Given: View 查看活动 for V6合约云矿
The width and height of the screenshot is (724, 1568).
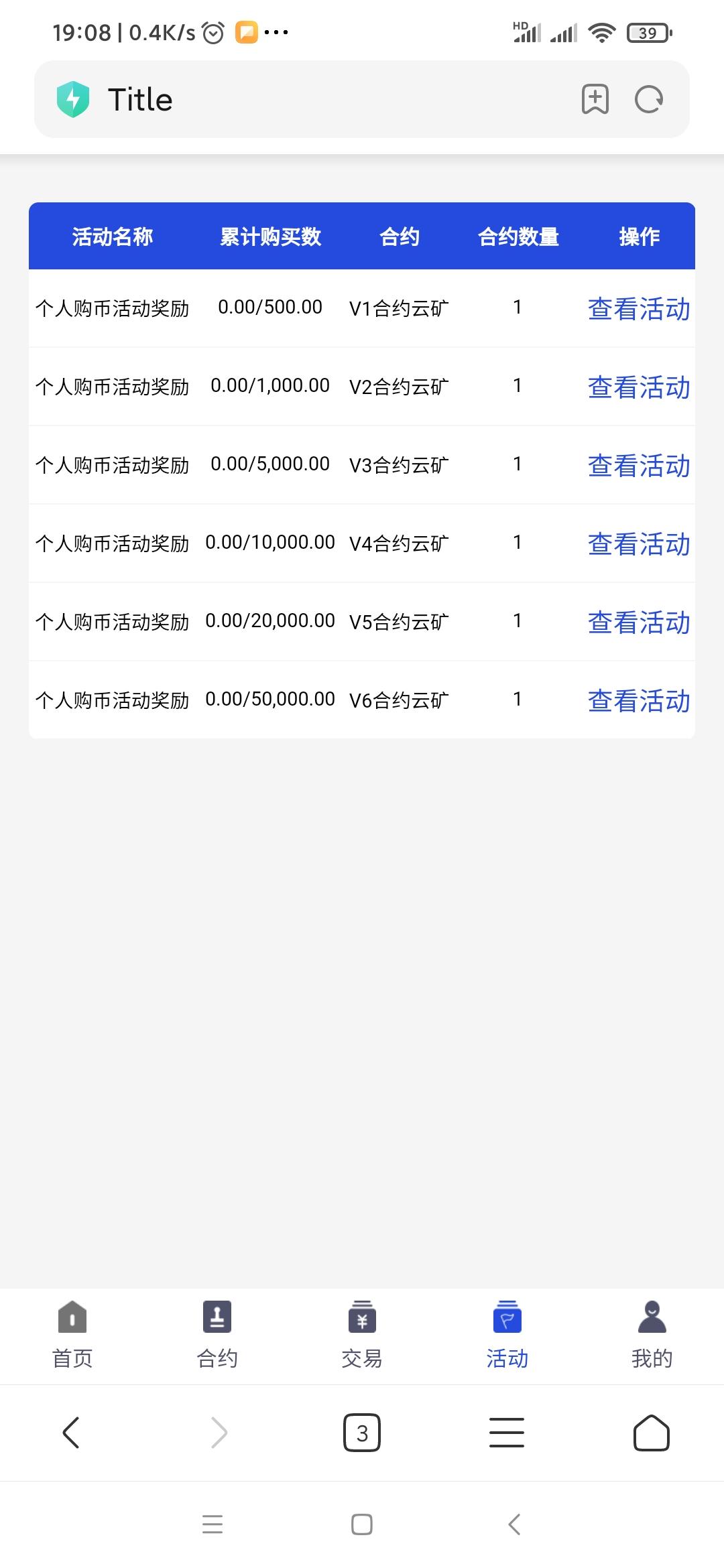Looking at the screenshot, I should 638,700.
